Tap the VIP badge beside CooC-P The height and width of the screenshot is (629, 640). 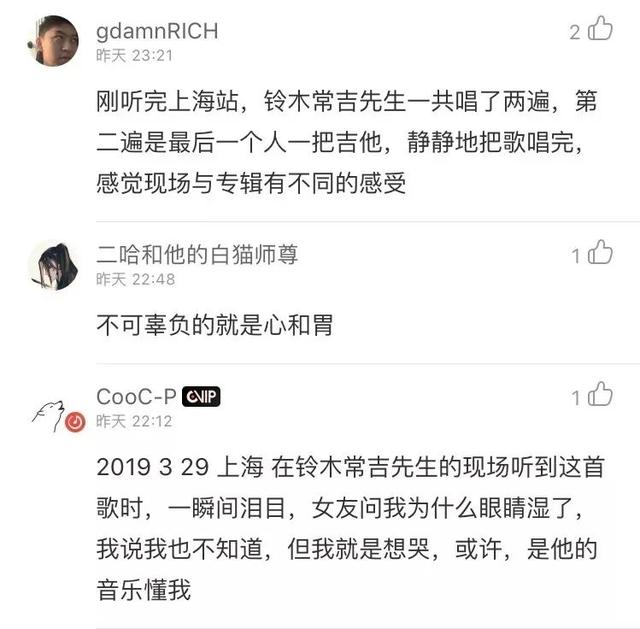(x=202, y=397)
